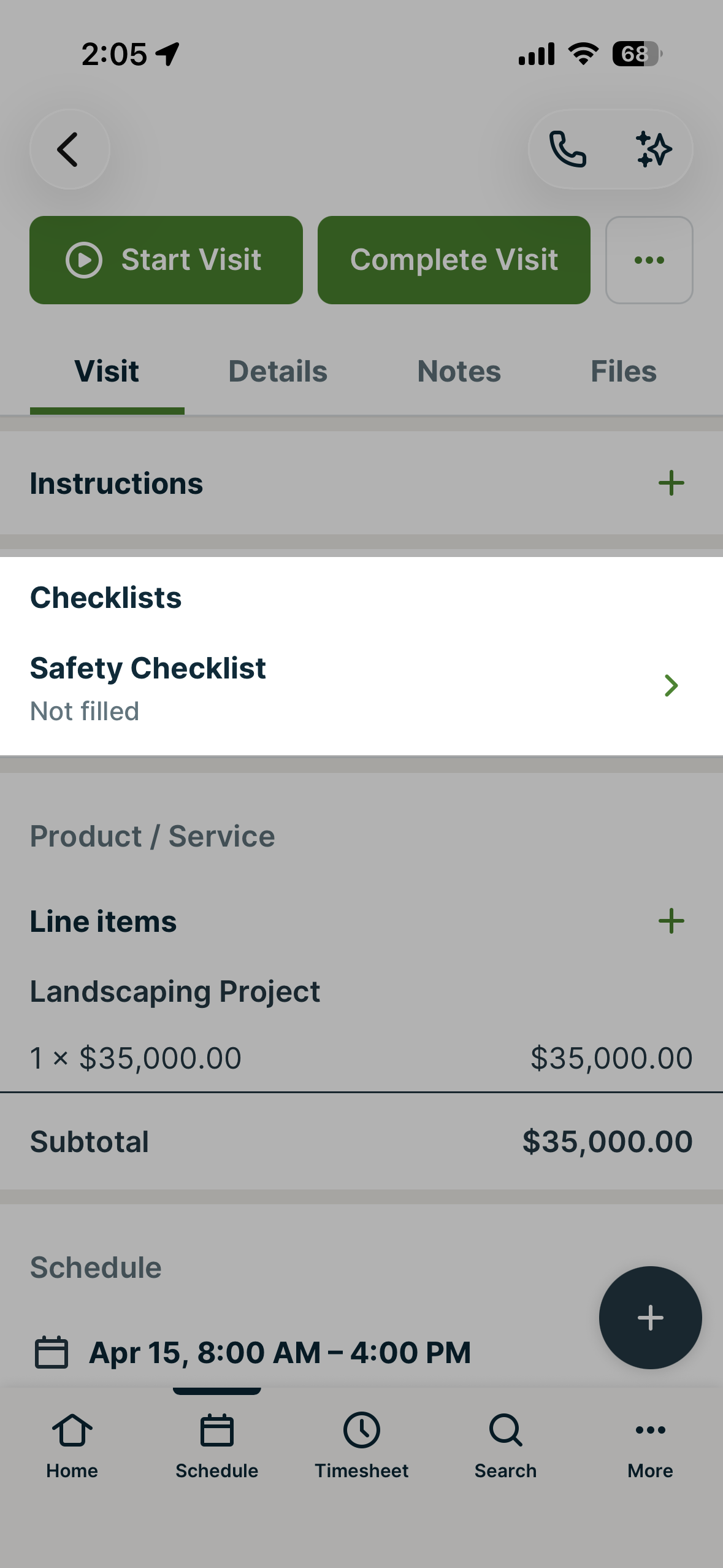Add instructions with the plus icon

coord(671,483)
